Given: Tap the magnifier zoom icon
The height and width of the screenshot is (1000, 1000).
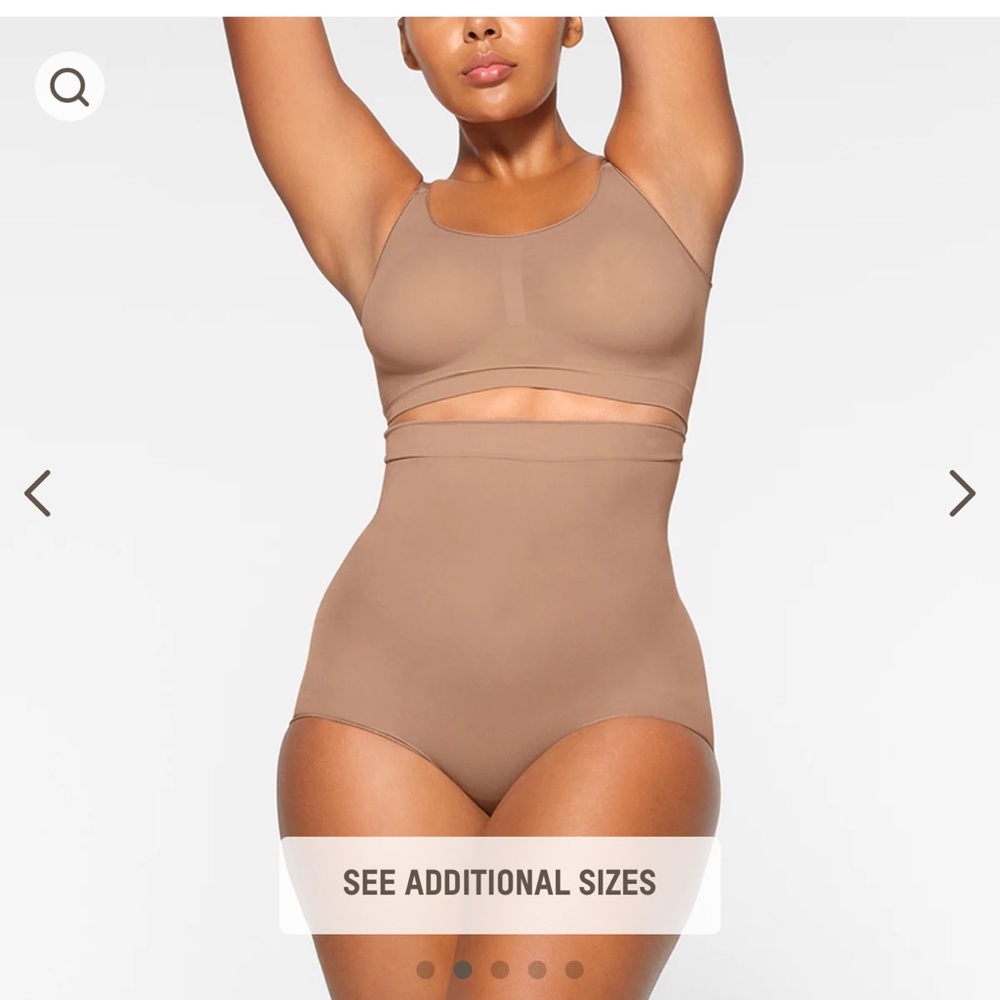Looking at the screenshot, I should point(69,88).
